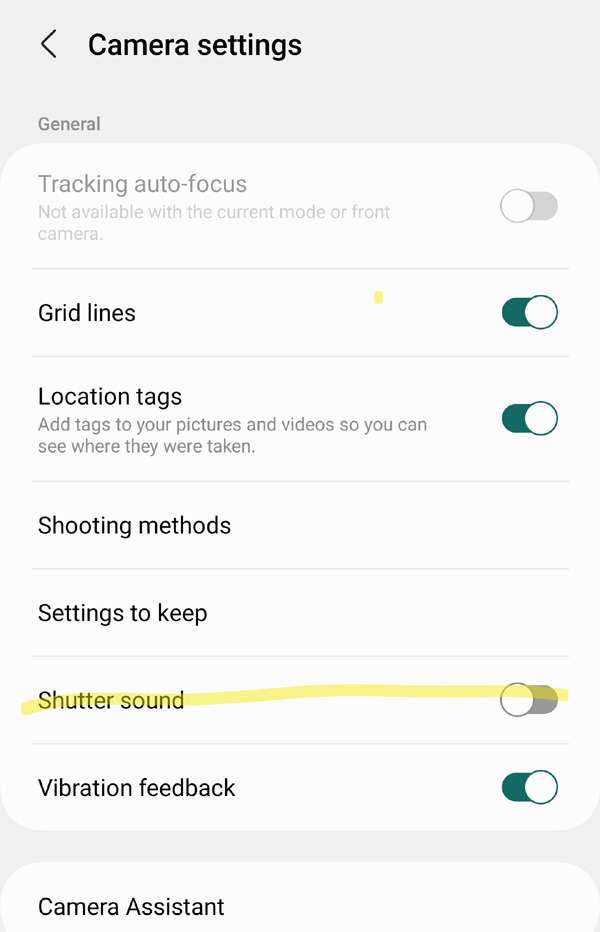Disable Location tags
Screen dimensions: 600x932
coord(529,418)
